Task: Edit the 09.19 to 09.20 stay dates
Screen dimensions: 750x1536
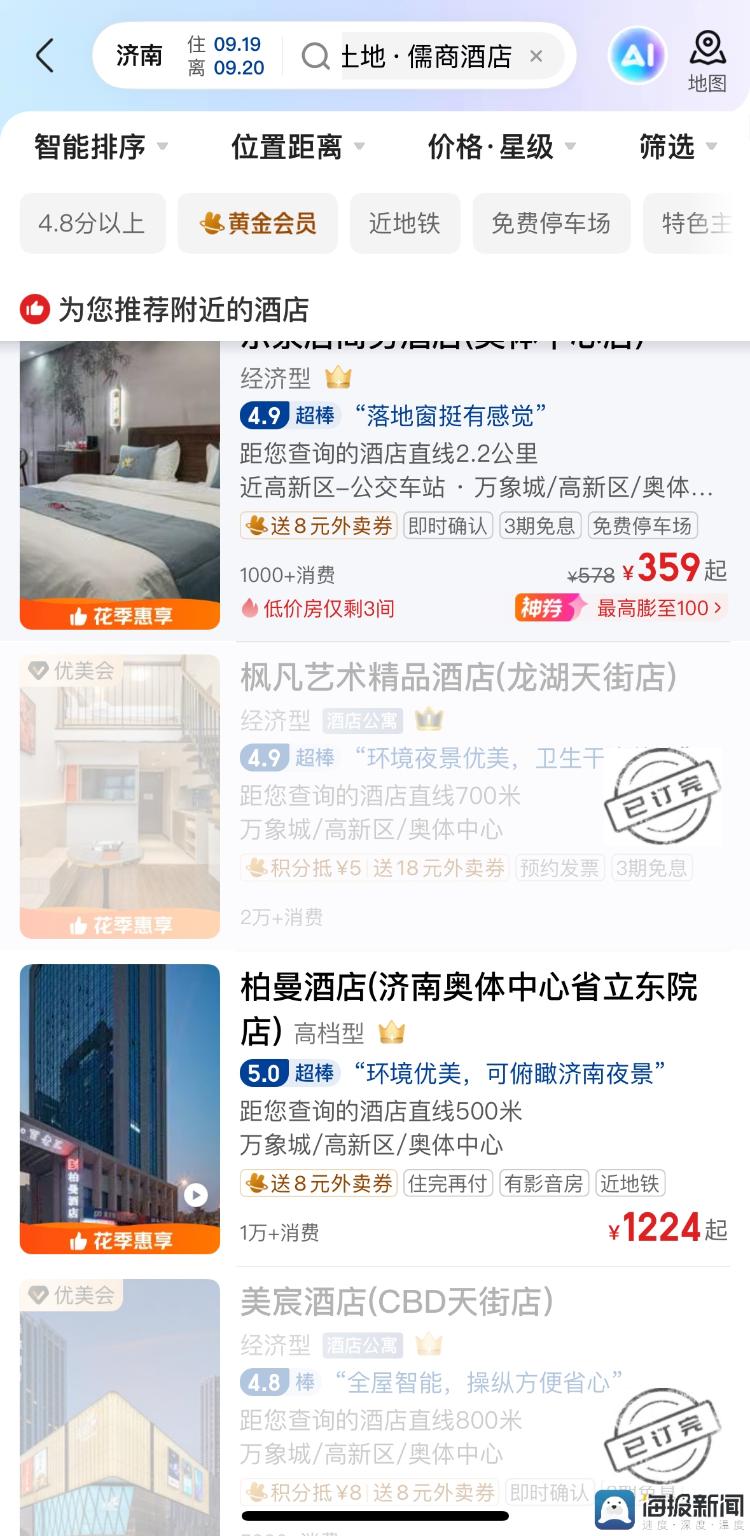Action: pyautogui.click(x=225, y=56)
